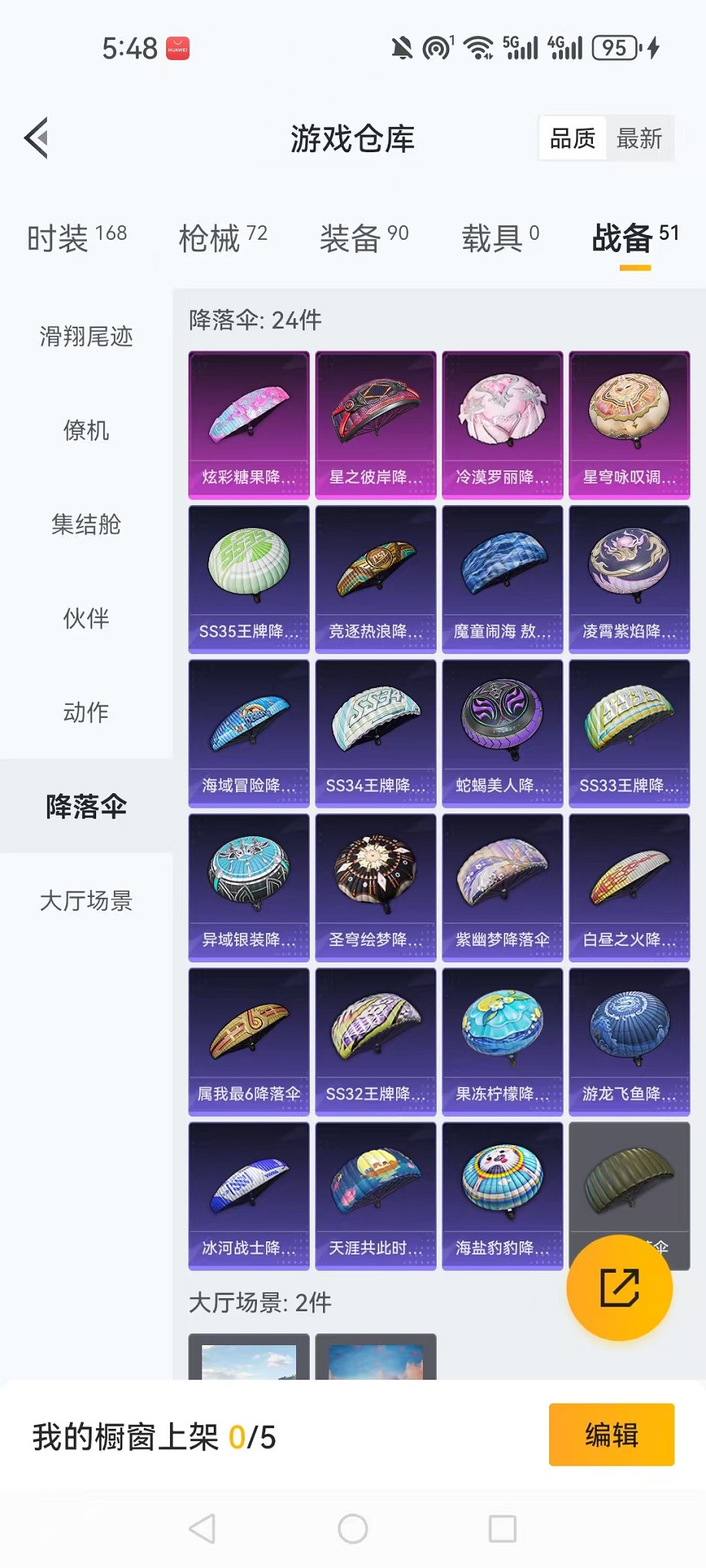This screenshot has width=706, height=1568.
Task: Open 紫幽梦降落伞 item
Action: [x=502, y=888]
